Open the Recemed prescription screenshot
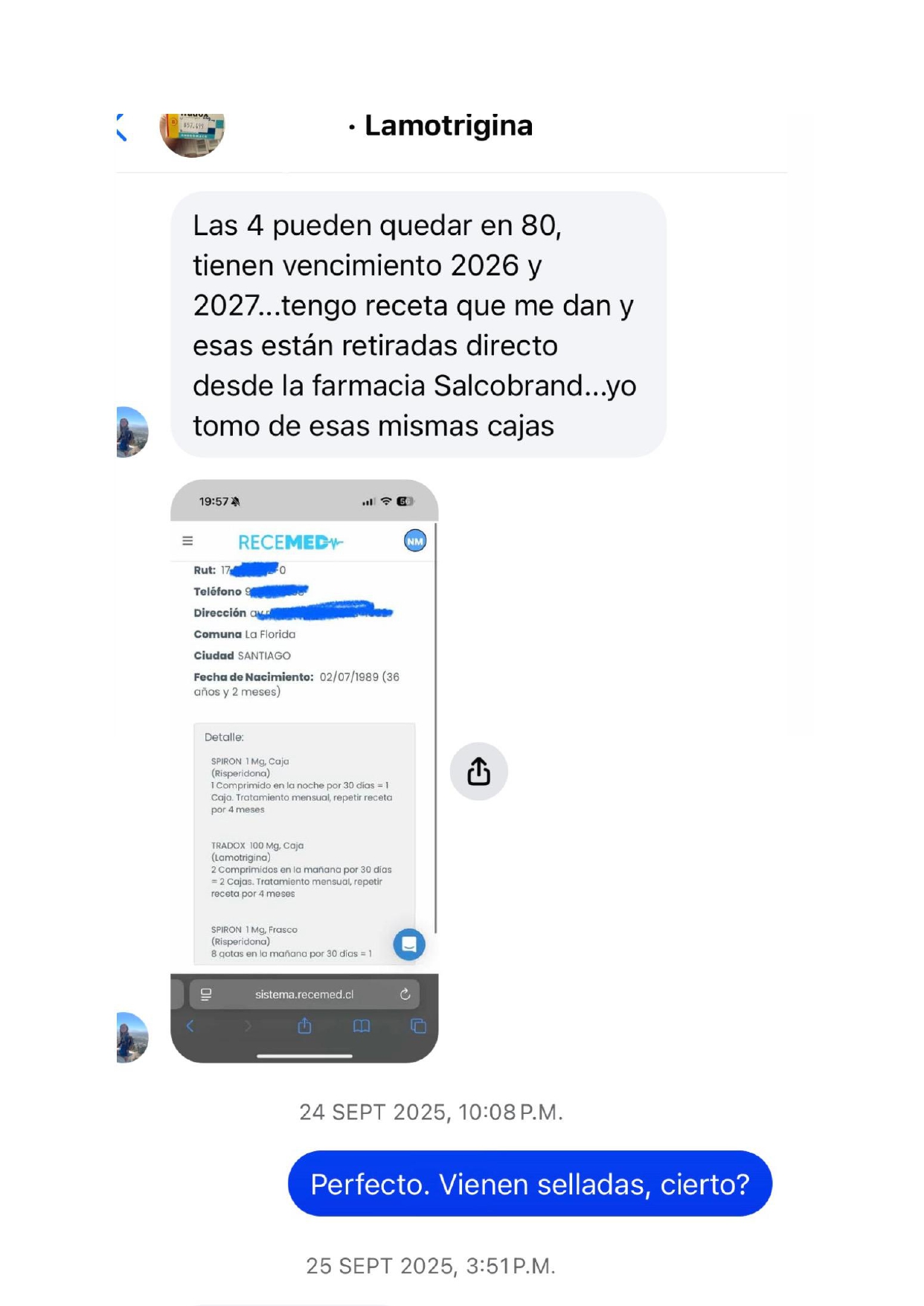924x1306 pixels. tap(304, 770)
